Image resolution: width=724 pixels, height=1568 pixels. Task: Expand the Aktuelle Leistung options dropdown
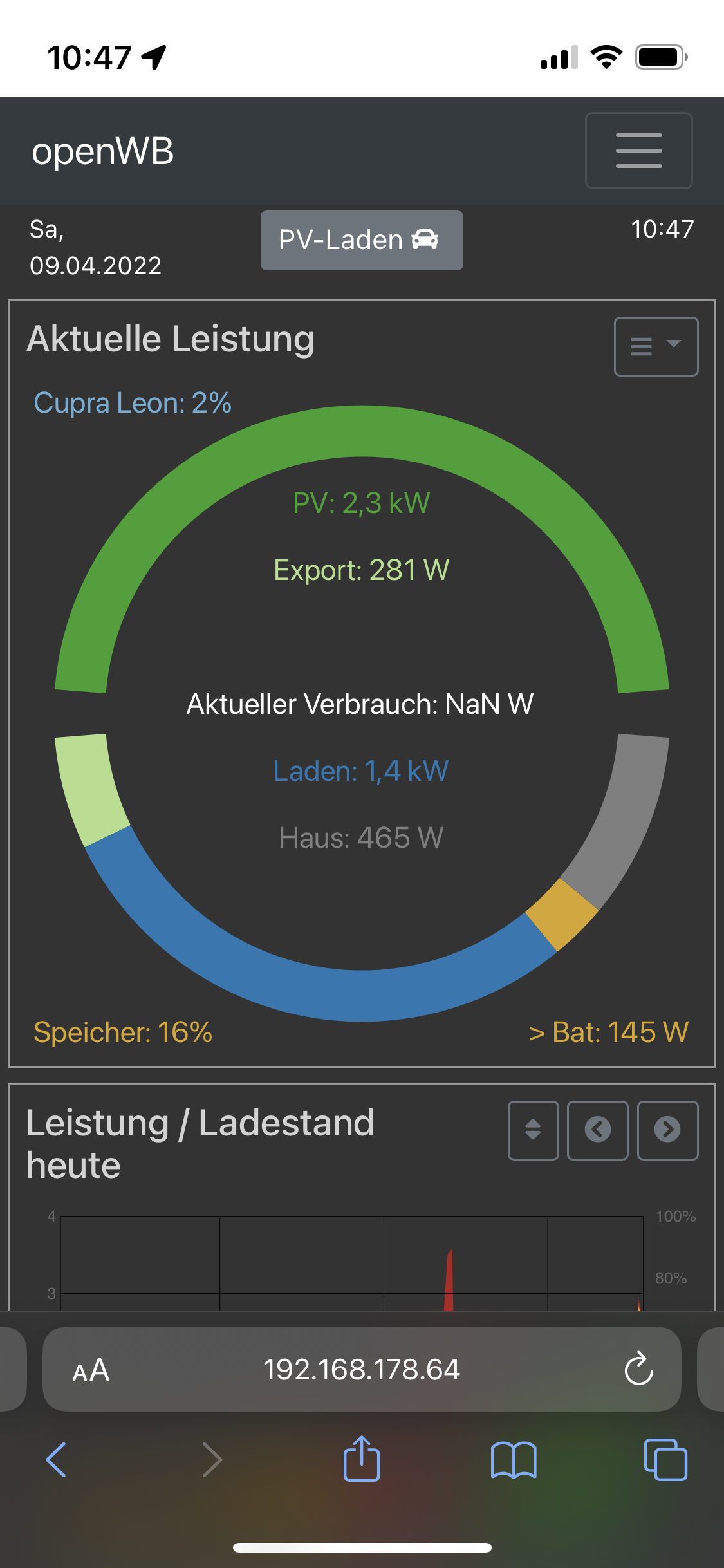click(x=656, y=346)
